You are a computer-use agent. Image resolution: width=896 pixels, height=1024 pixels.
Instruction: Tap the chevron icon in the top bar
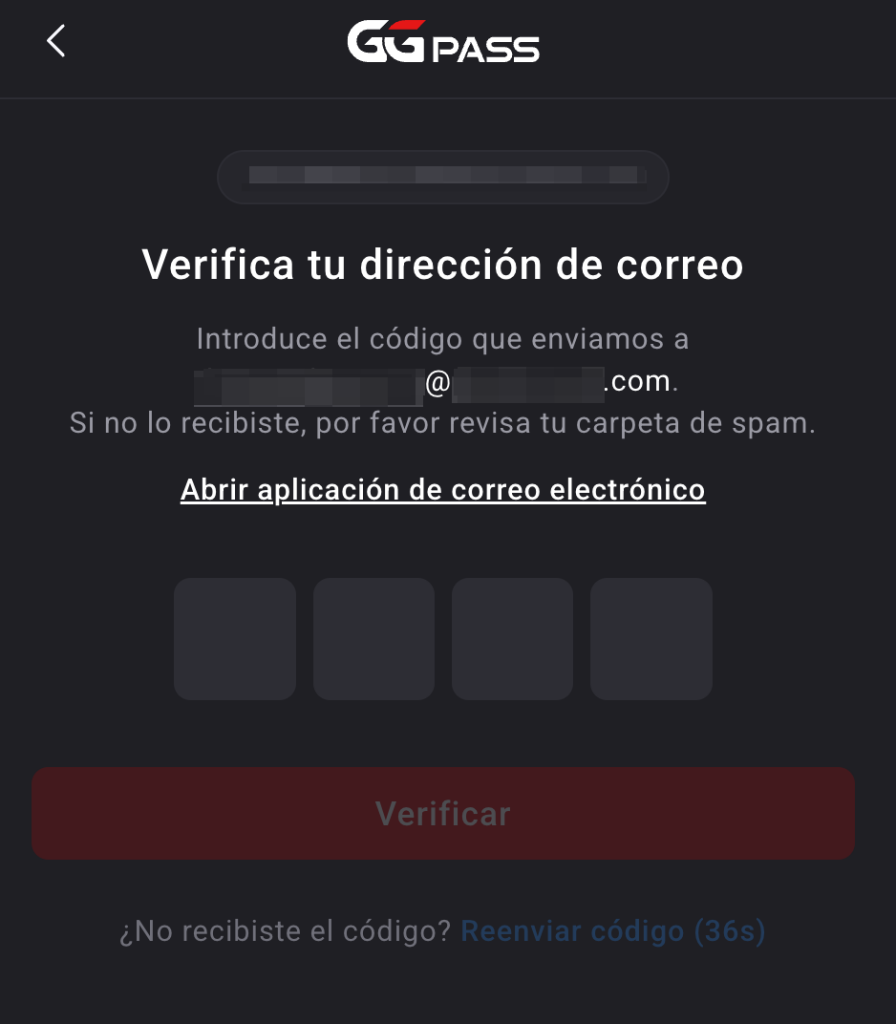(x=56, y=41)
